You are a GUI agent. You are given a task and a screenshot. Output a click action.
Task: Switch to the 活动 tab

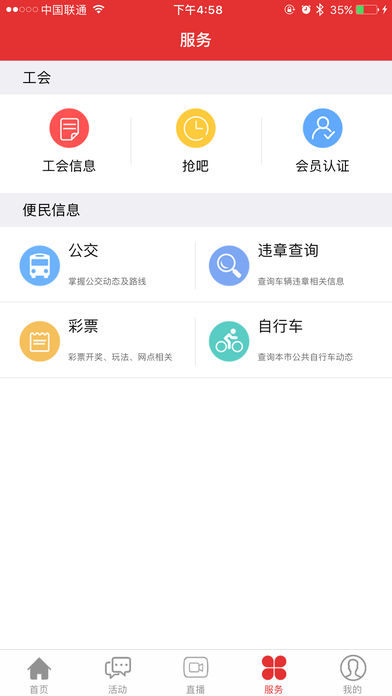click(x=118, y=675)
